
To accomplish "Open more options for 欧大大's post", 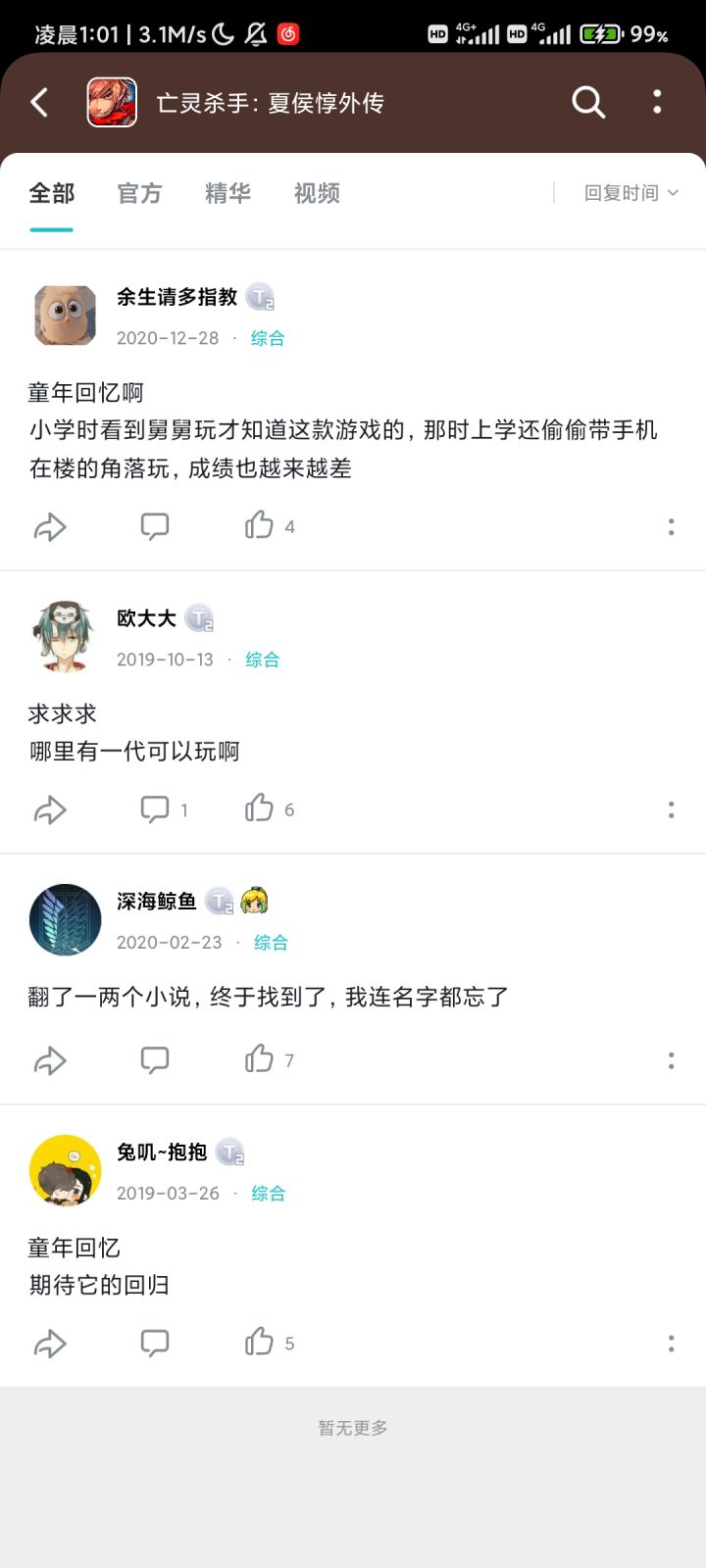I will (671, 809).
